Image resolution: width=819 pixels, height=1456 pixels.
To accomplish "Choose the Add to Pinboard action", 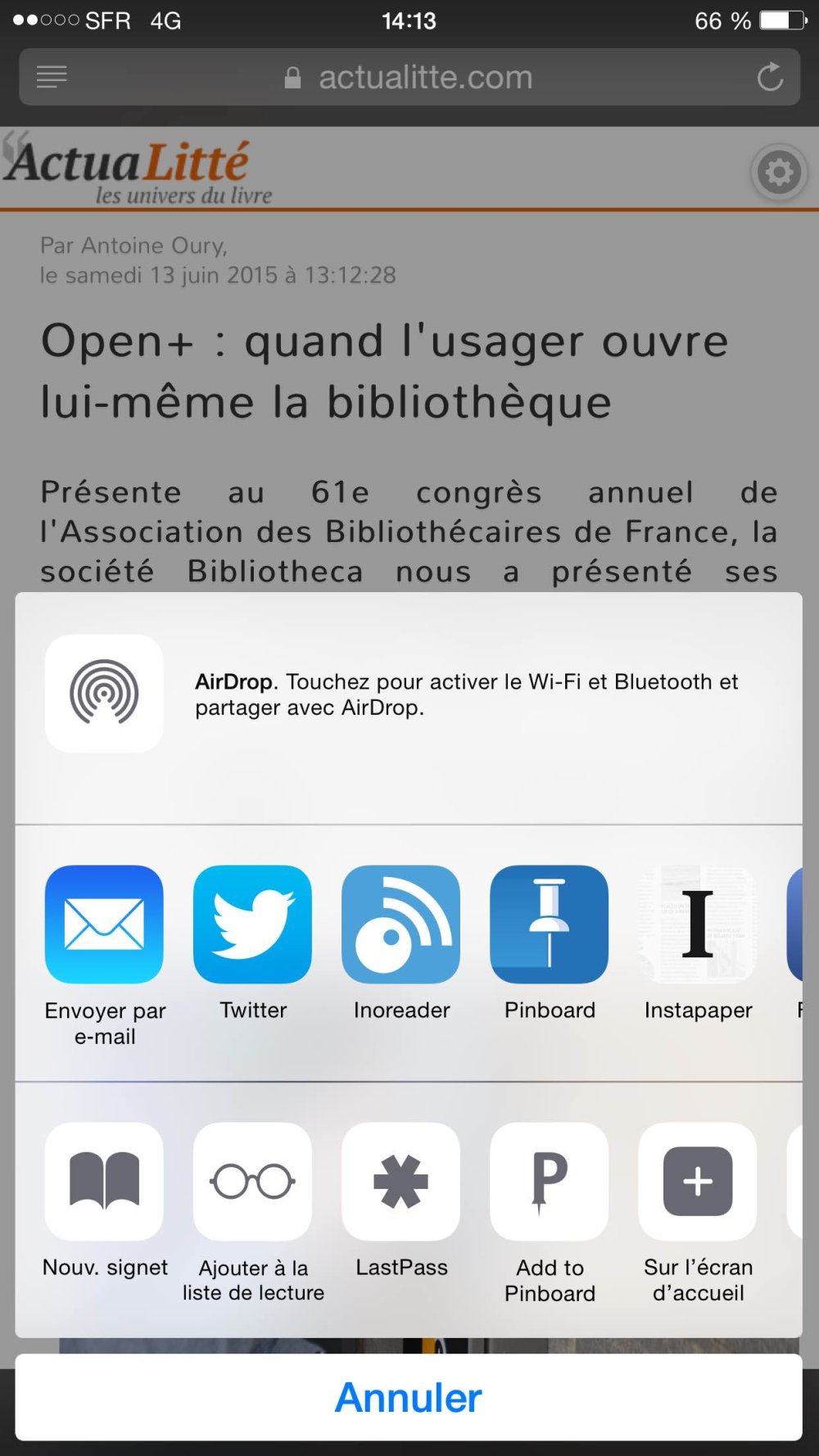I will (x=549, y=1182).
